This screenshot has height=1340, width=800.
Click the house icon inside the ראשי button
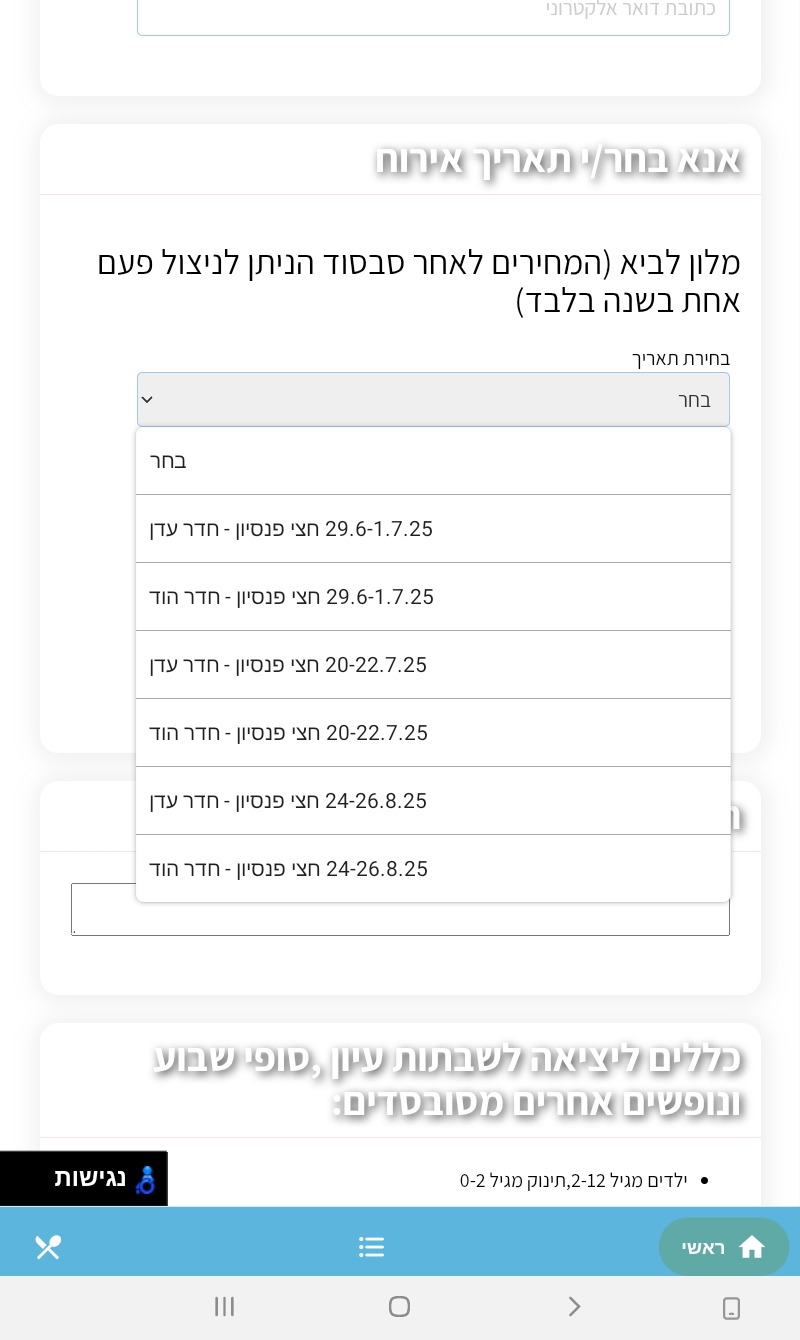[x=752, y=1247]
